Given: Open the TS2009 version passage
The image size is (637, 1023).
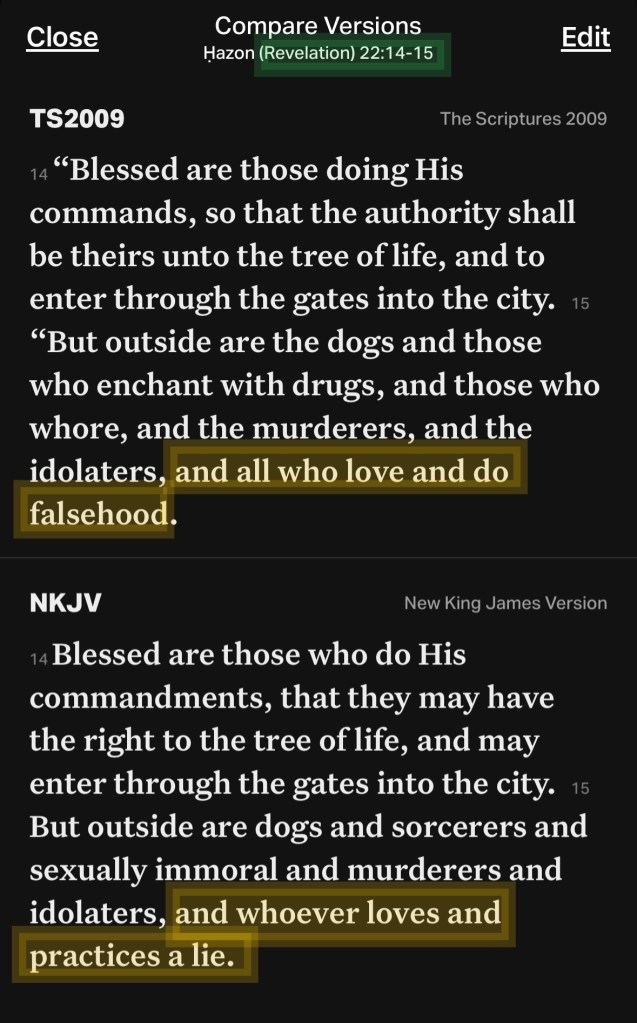Looking at the screenshot, I should click(x=77, y=119).
